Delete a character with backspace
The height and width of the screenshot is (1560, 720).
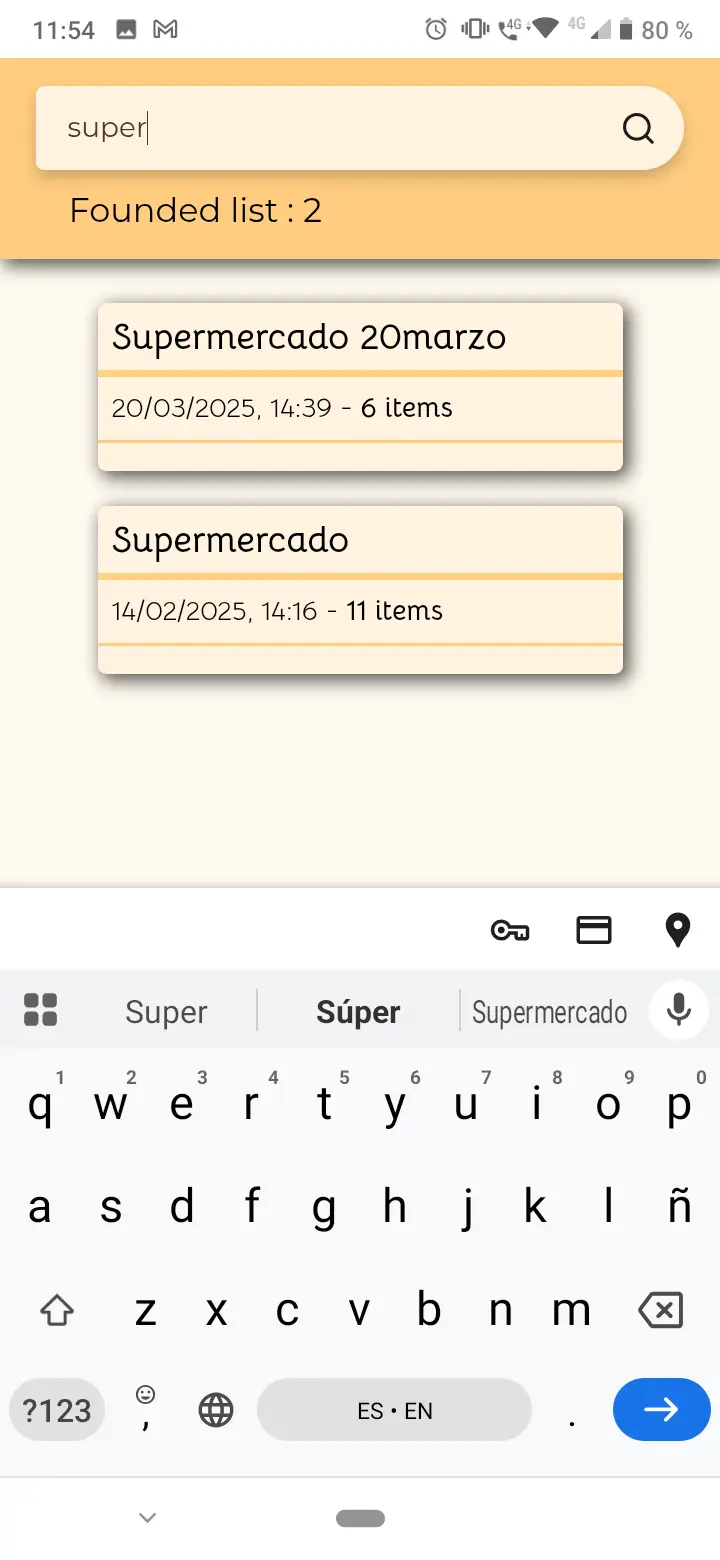point(660,1310)
